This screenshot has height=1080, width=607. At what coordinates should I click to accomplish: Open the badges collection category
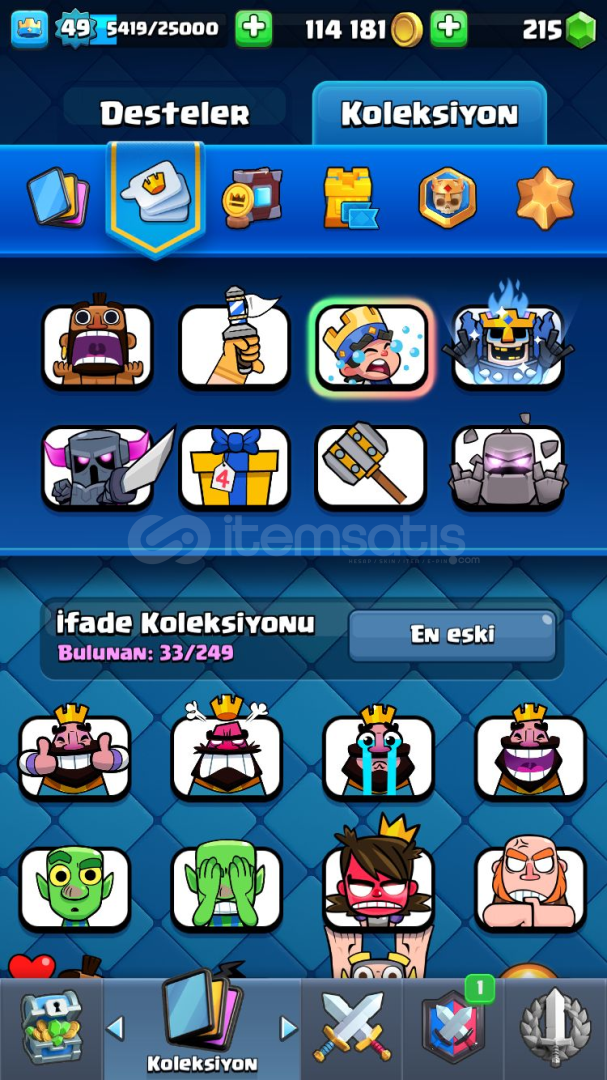point(446,197)
